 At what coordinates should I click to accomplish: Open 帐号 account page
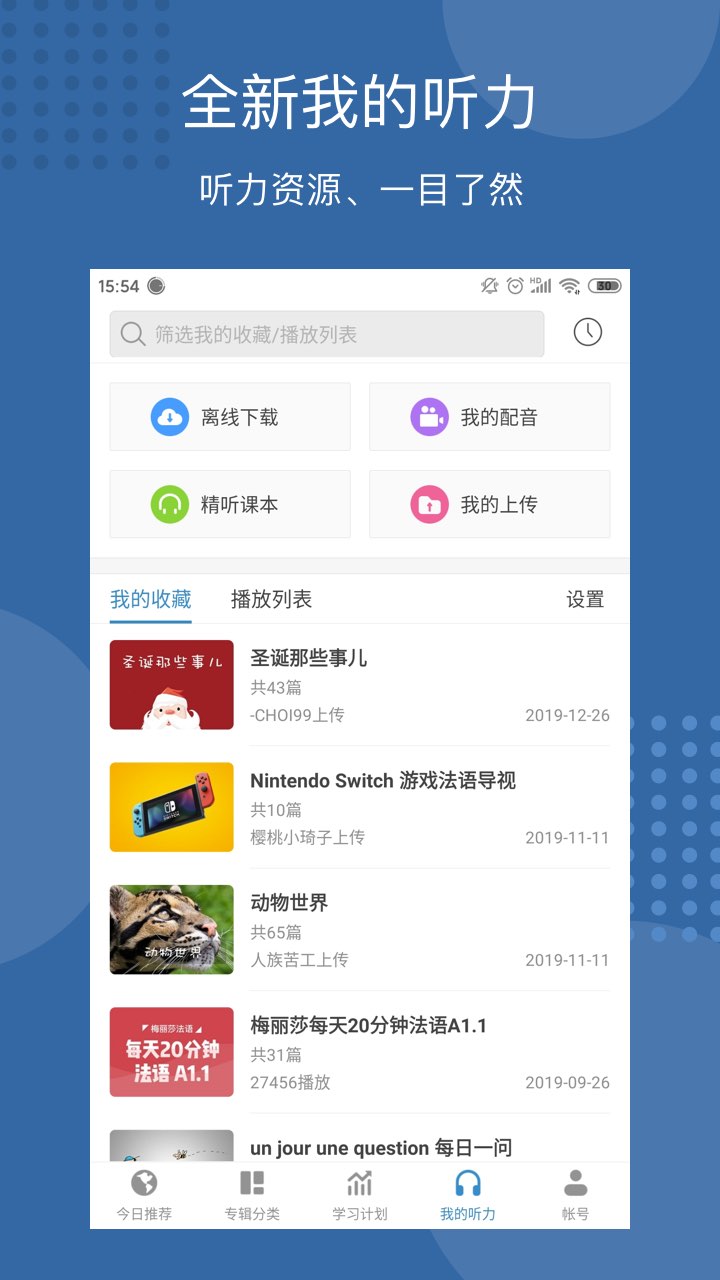[573, 1195]
